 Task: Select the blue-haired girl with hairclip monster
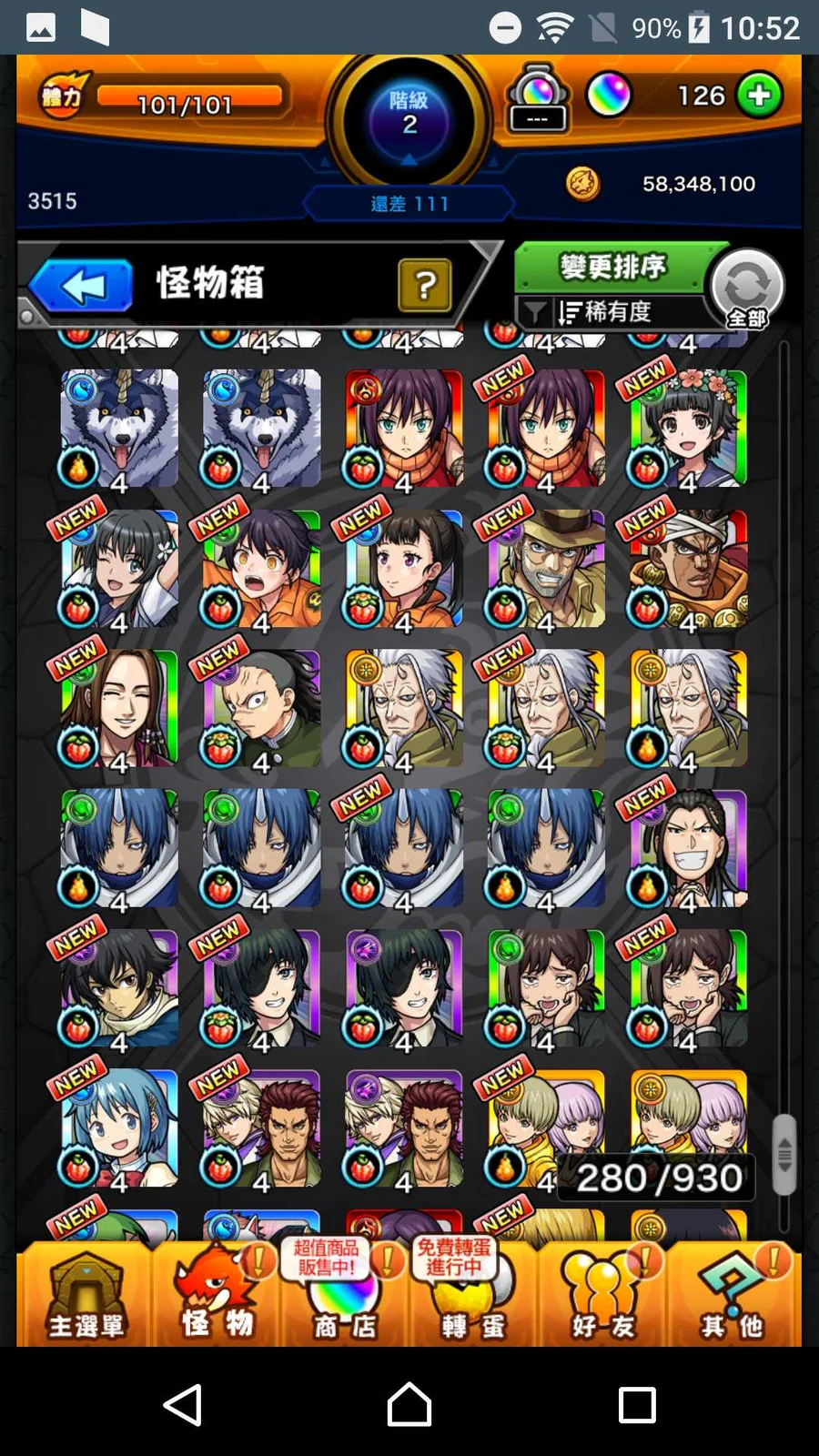click(119, 1128)
